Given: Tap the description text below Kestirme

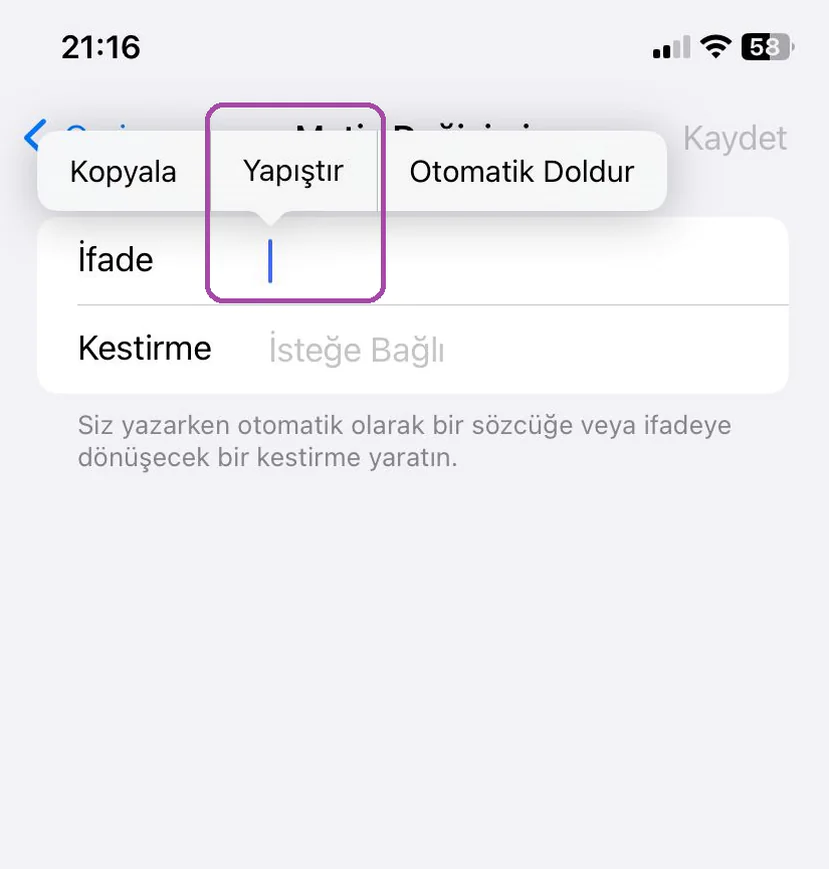Looking at the screenshot, I should 405,446.
